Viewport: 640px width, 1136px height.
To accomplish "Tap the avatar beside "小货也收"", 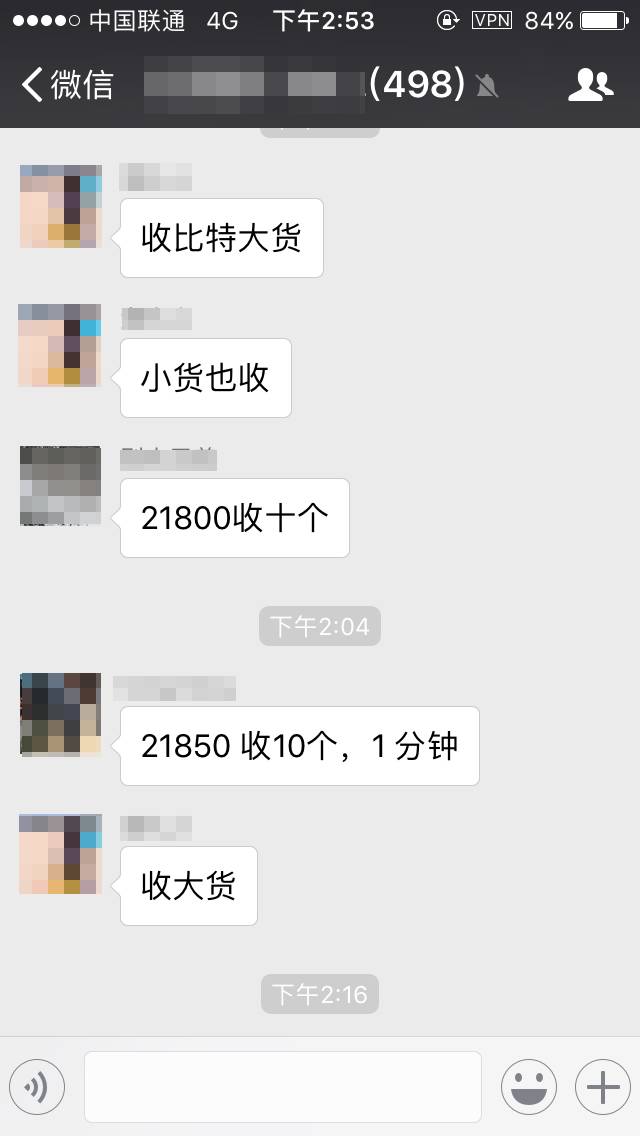I will point(60,345).
